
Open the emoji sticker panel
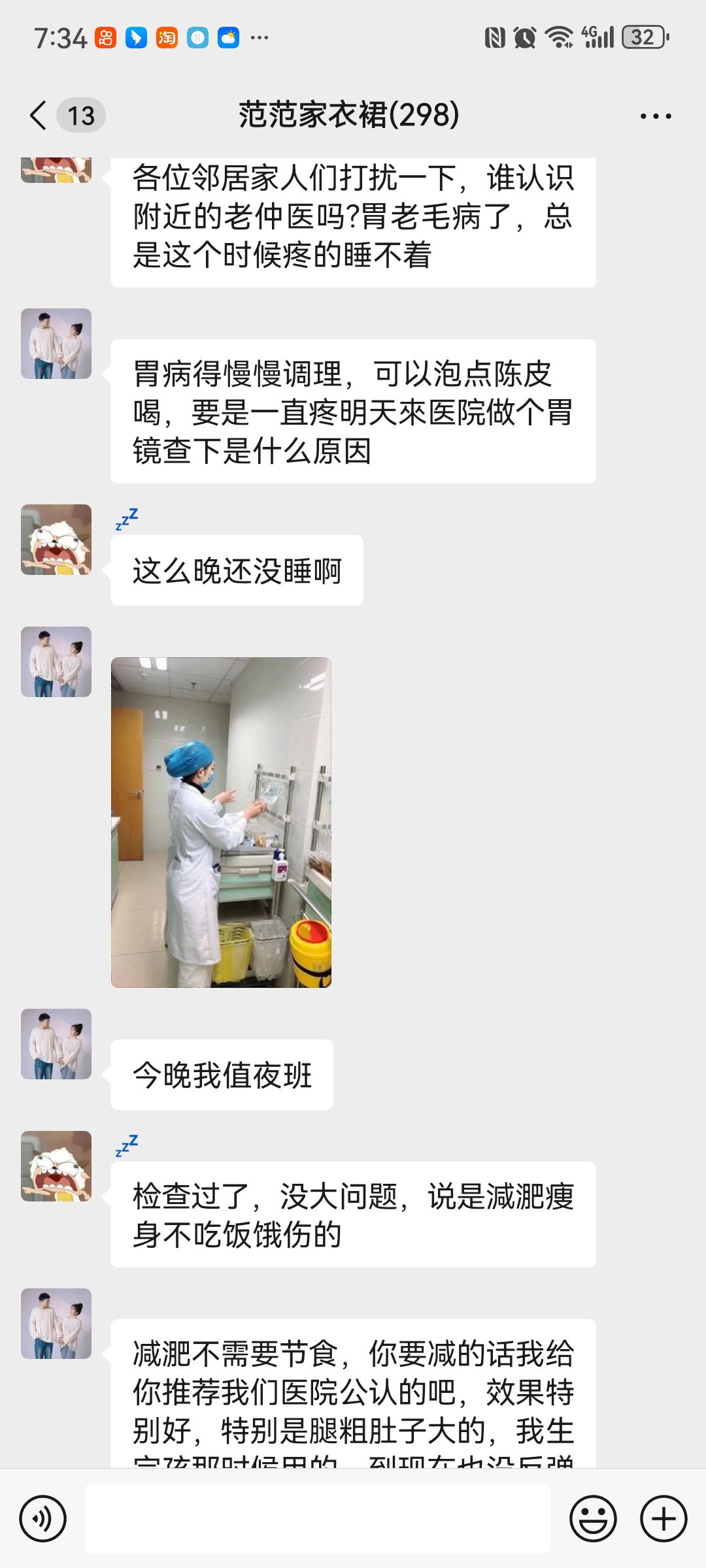click(x=593, y=1518)
